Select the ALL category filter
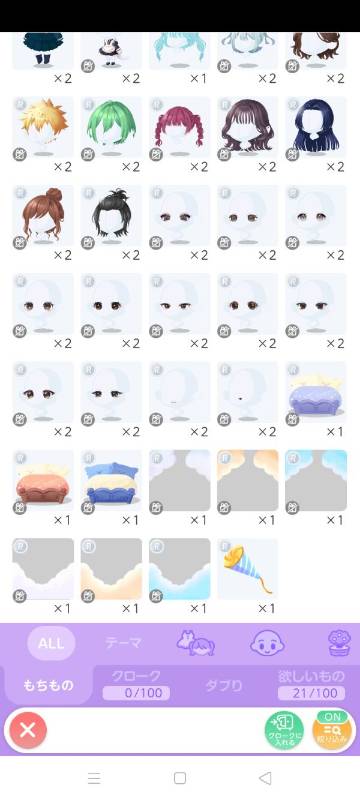 pyautogui.click(x=51, y=643)
